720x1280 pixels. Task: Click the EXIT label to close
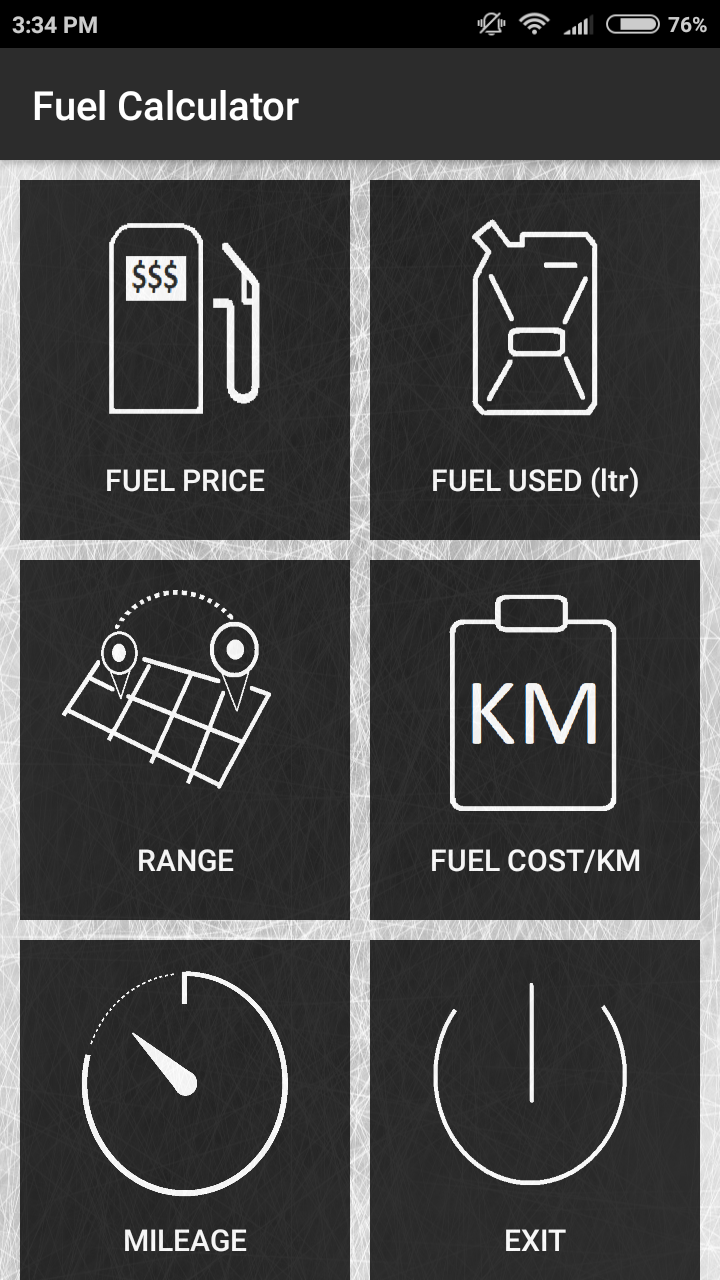pos(536,1240)
